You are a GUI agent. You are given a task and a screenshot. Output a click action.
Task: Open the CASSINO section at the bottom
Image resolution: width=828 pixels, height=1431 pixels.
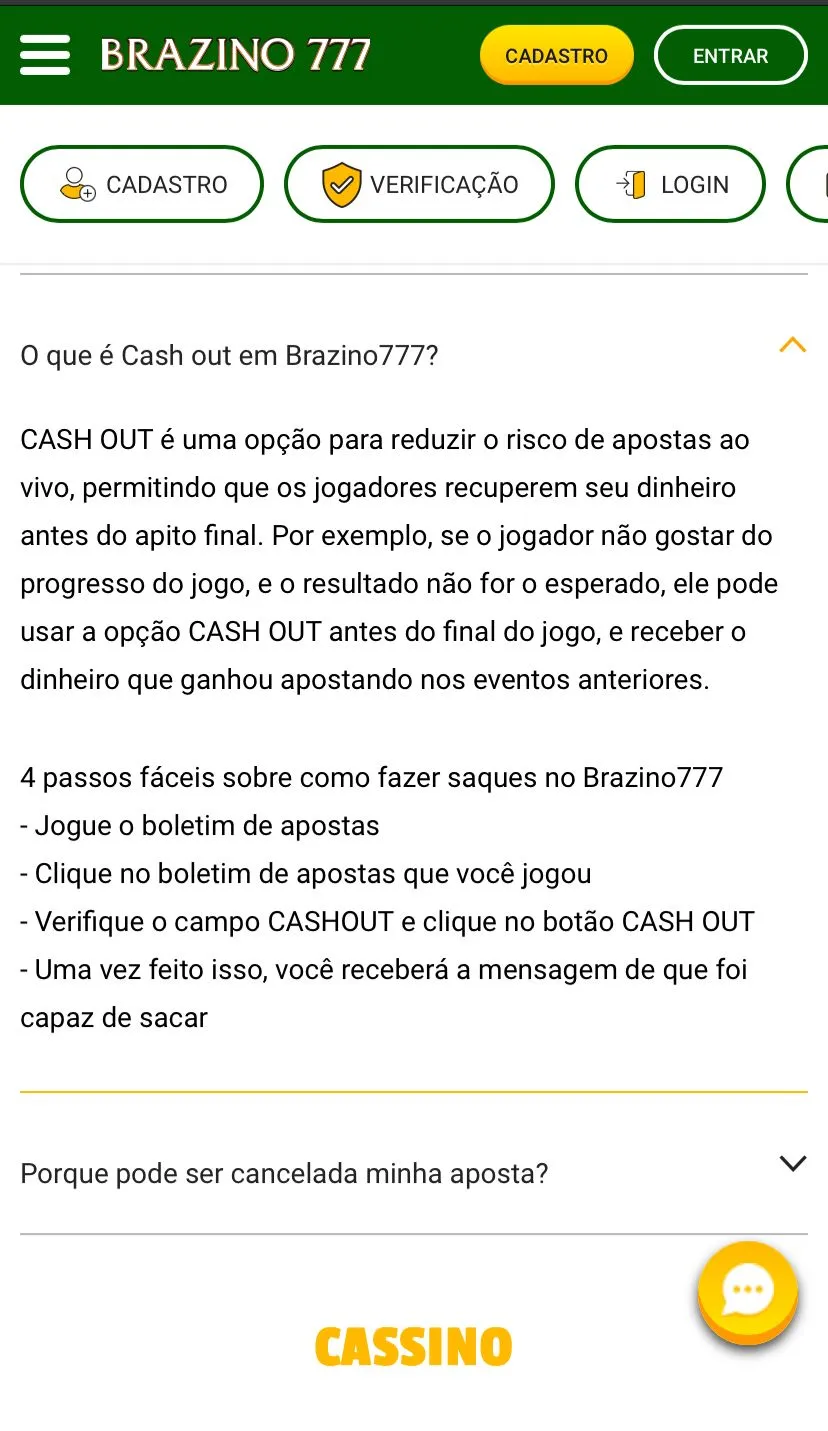(413, 1345)
